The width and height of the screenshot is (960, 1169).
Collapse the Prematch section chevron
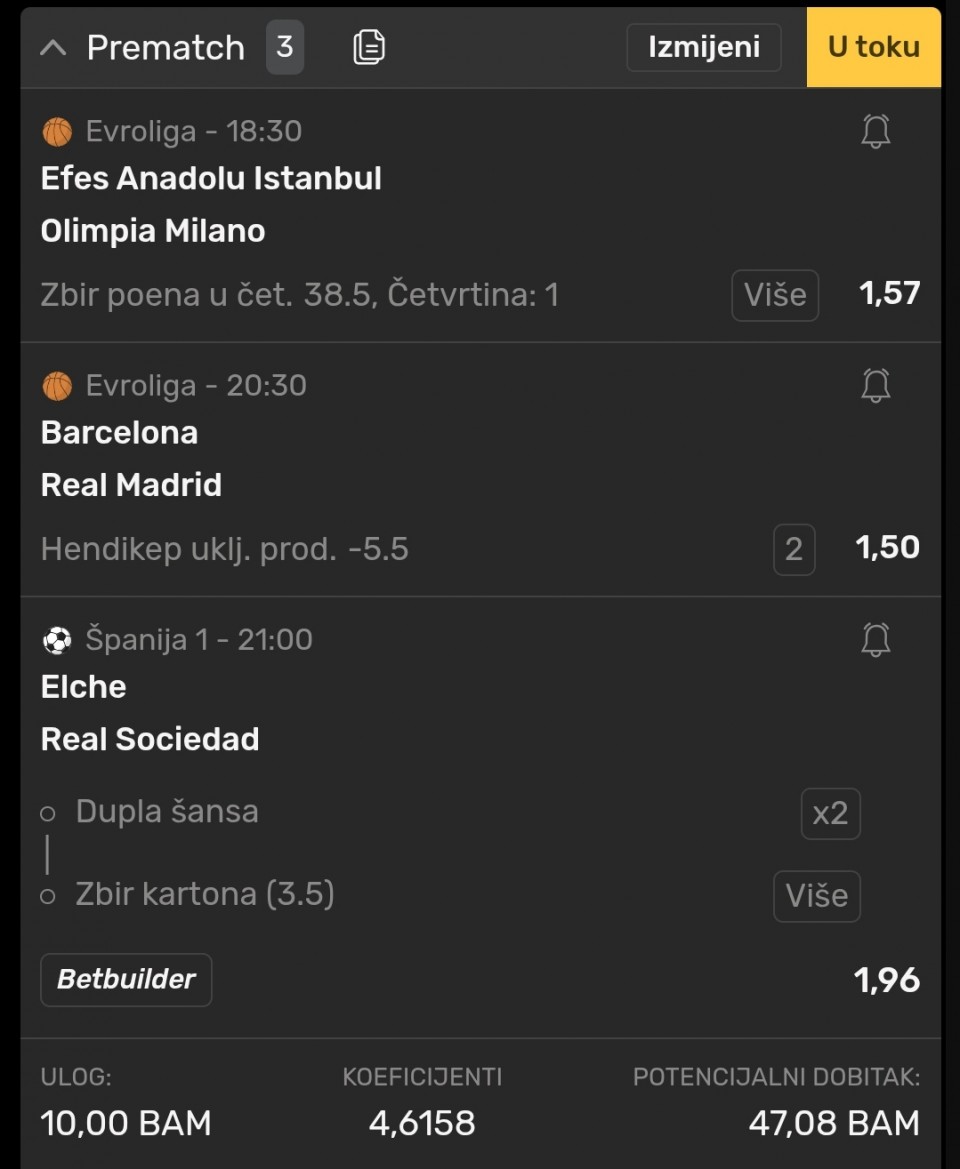tap(53, 47)
